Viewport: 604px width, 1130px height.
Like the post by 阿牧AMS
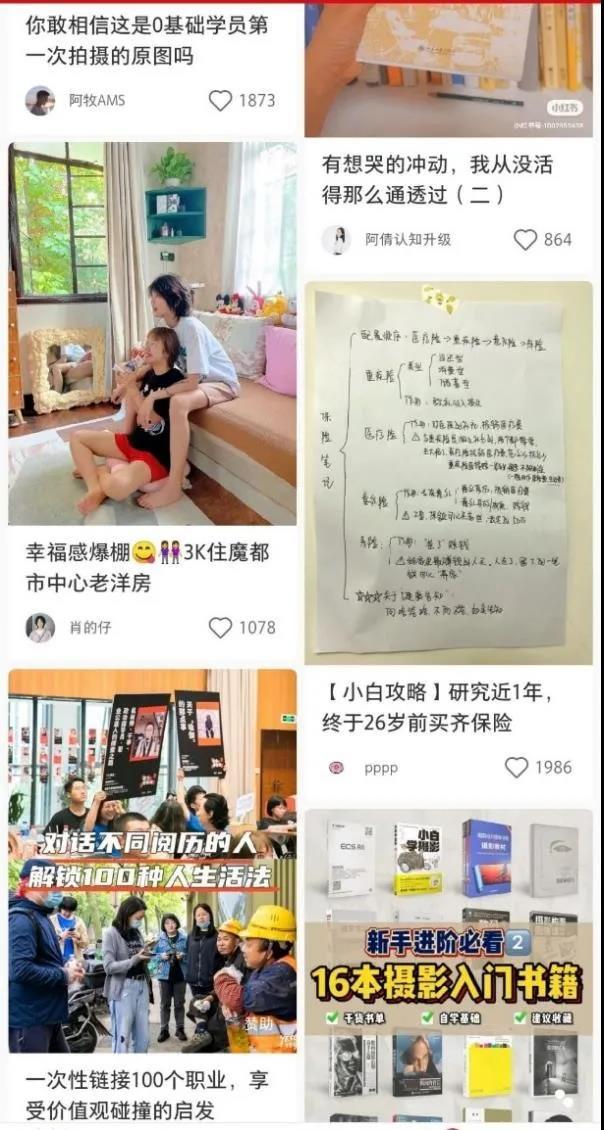[220, 100]
